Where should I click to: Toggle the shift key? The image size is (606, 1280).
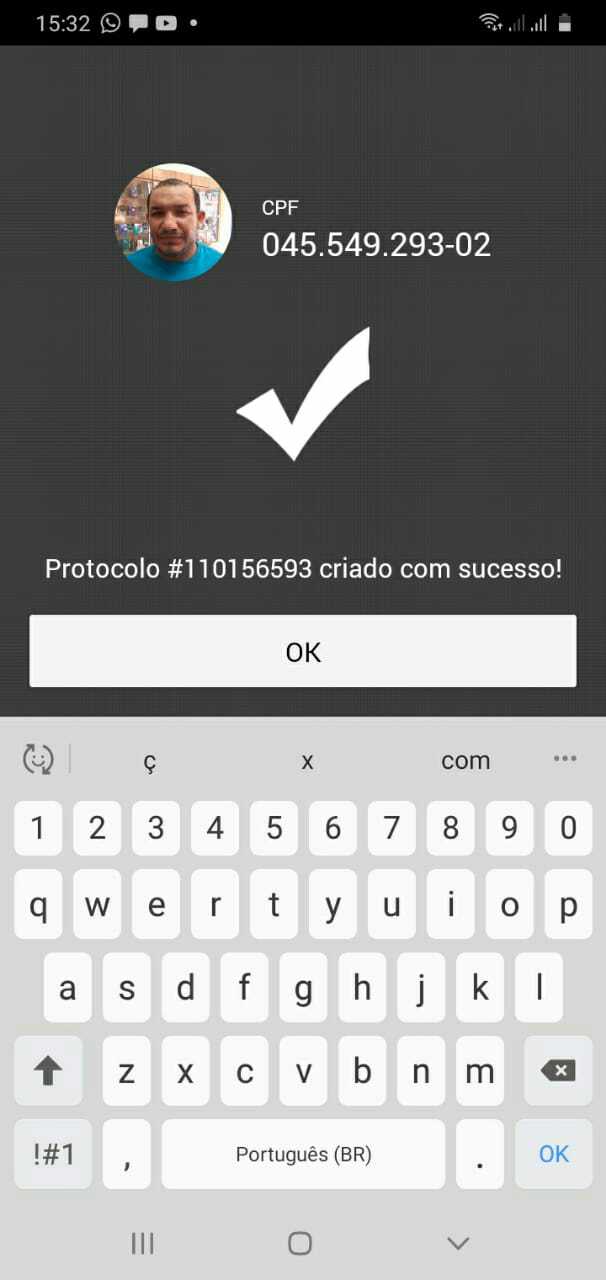click(47, 1071)
